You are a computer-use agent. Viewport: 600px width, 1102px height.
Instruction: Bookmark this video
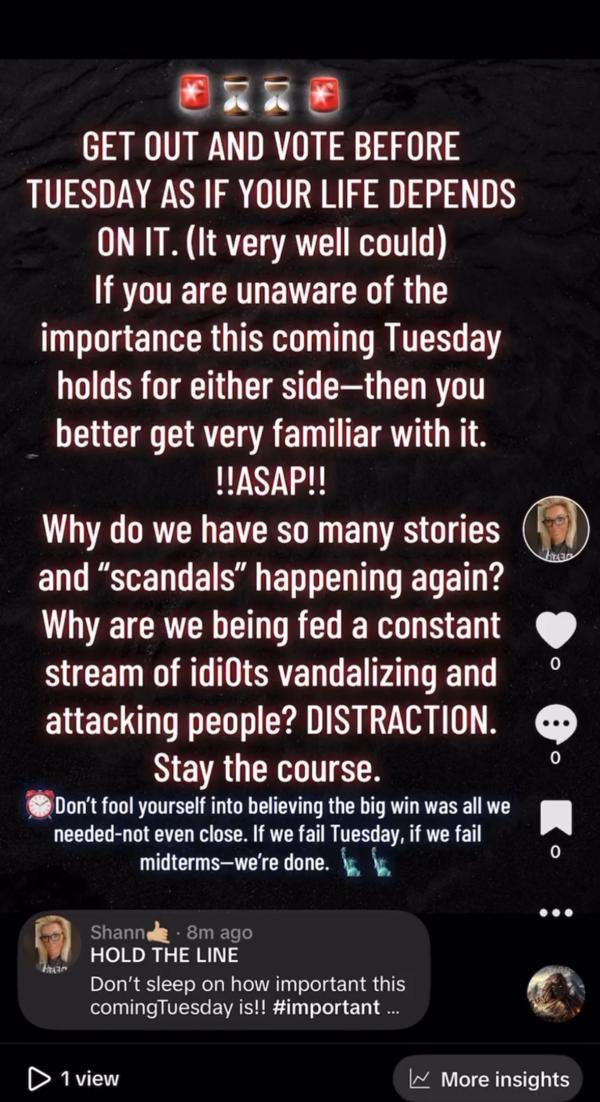[x=556, y=817]
